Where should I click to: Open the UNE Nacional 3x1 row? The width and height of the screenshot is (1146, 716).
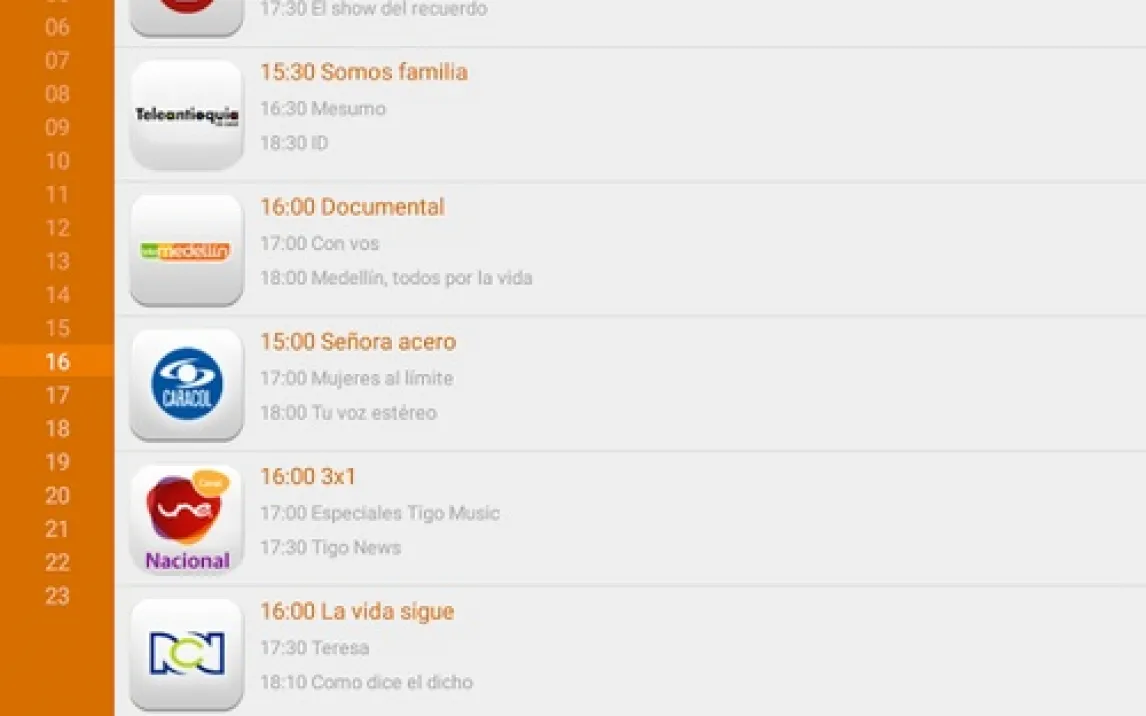point(630,518)
